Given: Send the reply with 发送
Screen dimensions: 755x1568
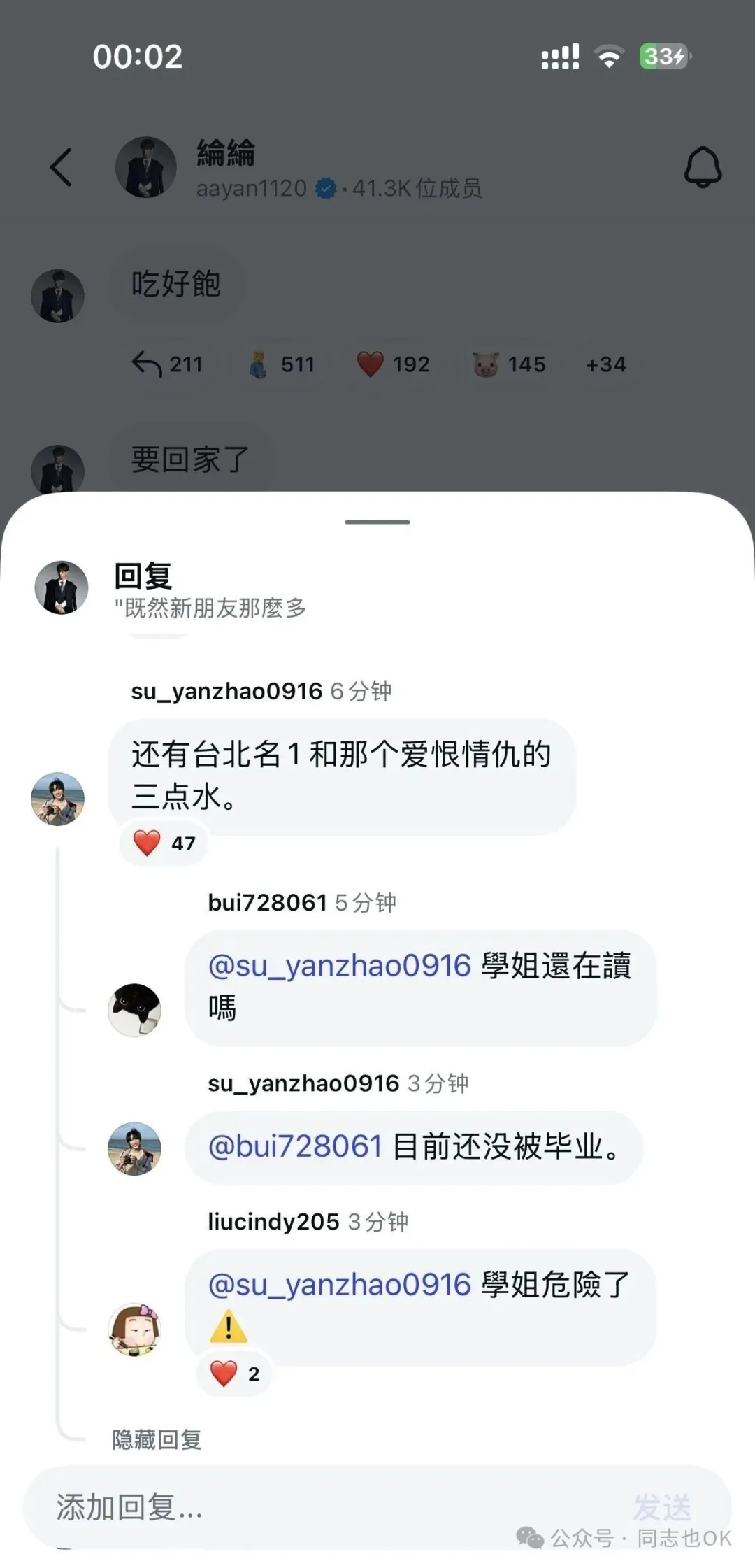Looking at the screenshot, I should [661, 1506].
